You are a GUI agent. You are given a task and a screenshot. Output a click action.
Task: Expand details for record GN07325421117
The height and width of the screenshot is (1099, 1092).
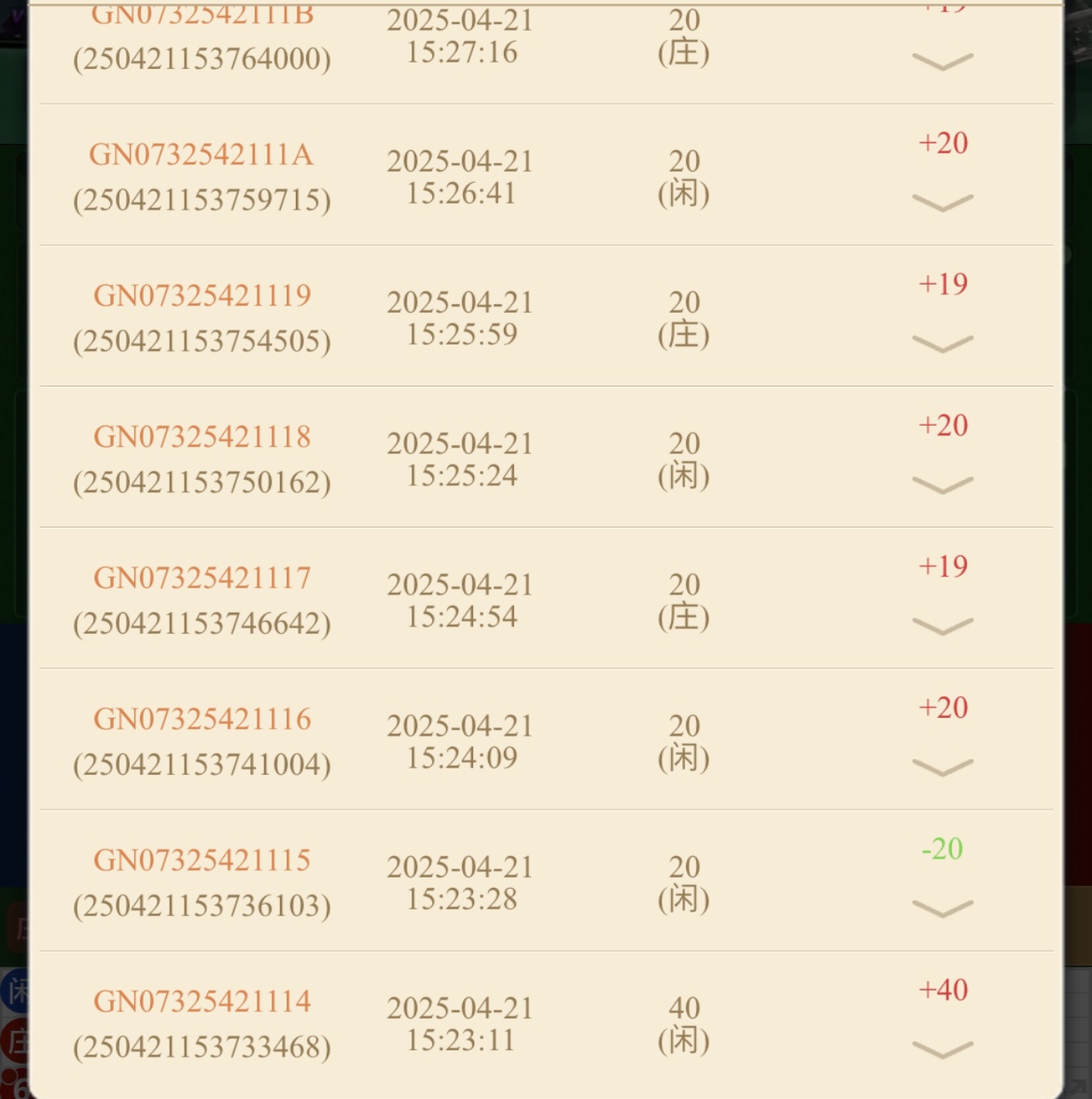(943, 627)
